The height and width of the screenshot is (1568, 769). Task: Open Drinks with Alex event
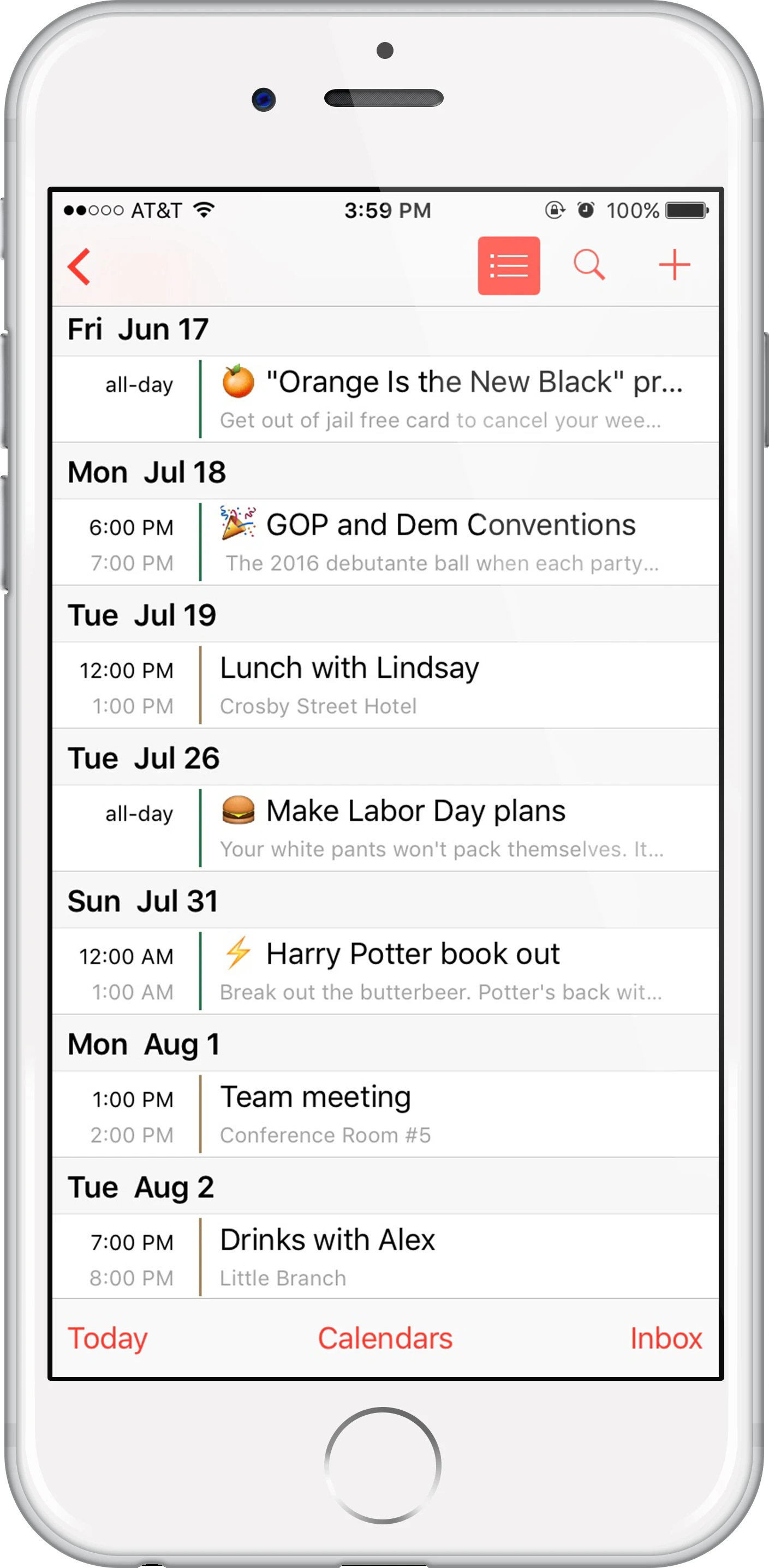coord(451,1257)
